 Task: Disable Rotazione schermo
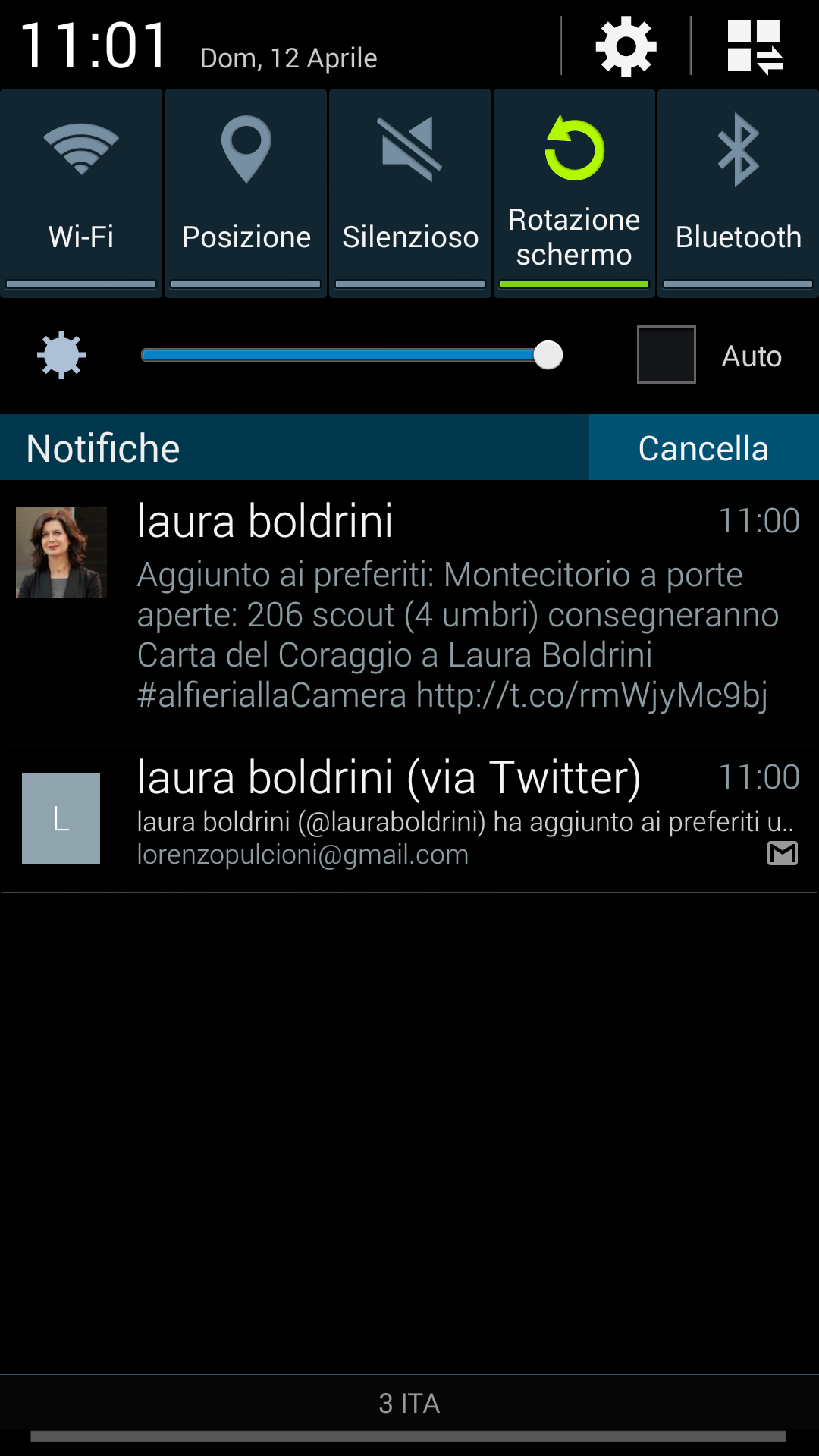574,193
